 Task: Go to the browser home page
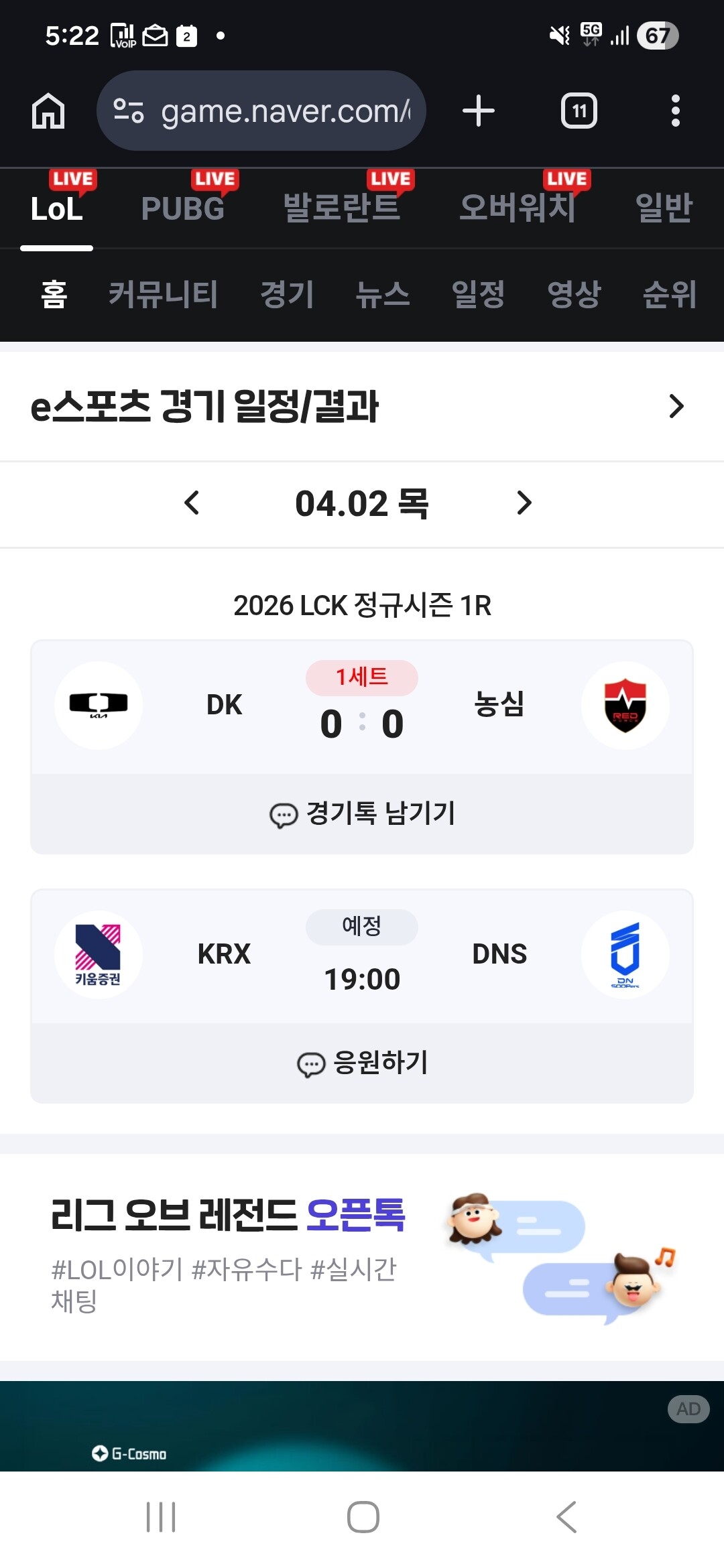click(48, 111)
